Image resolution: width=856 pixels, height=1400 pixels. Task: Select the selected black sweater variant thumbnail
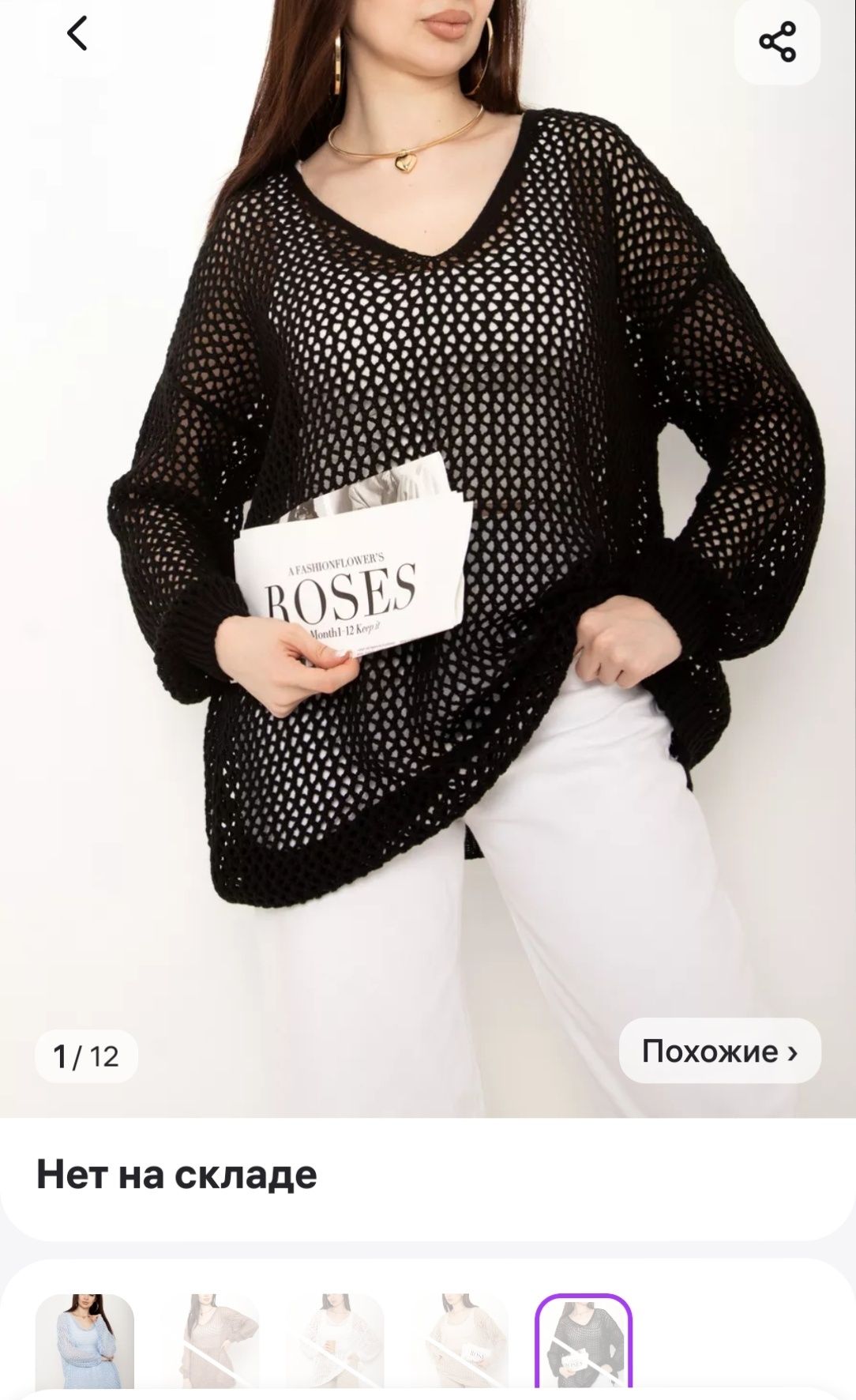tap(584, 1343)
